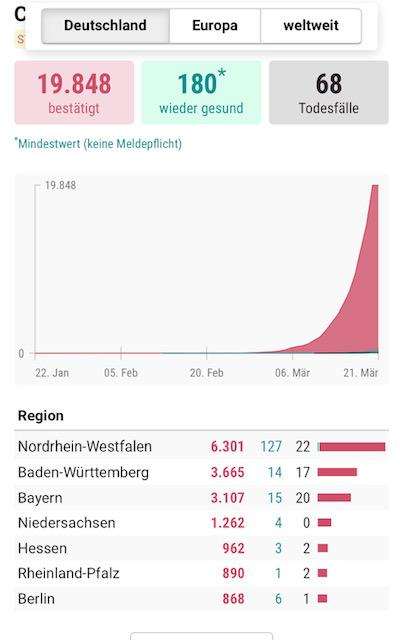This screenshot has width=400, height=640.
Task: Switch to the weltweit tab
Action: tap(311, 26)
